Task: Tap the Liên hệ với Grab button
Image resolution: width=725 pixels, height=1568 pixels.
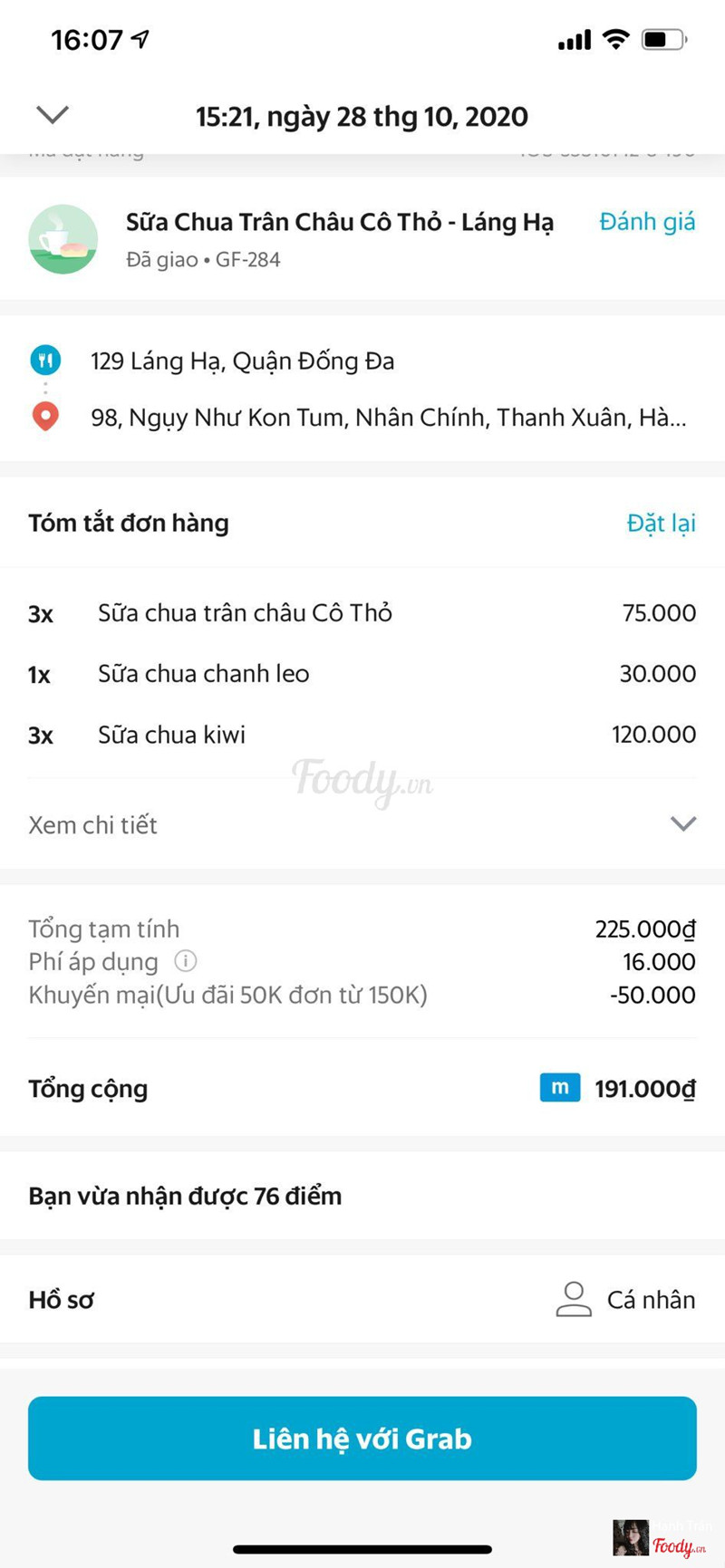Action: pos(362,1438)
